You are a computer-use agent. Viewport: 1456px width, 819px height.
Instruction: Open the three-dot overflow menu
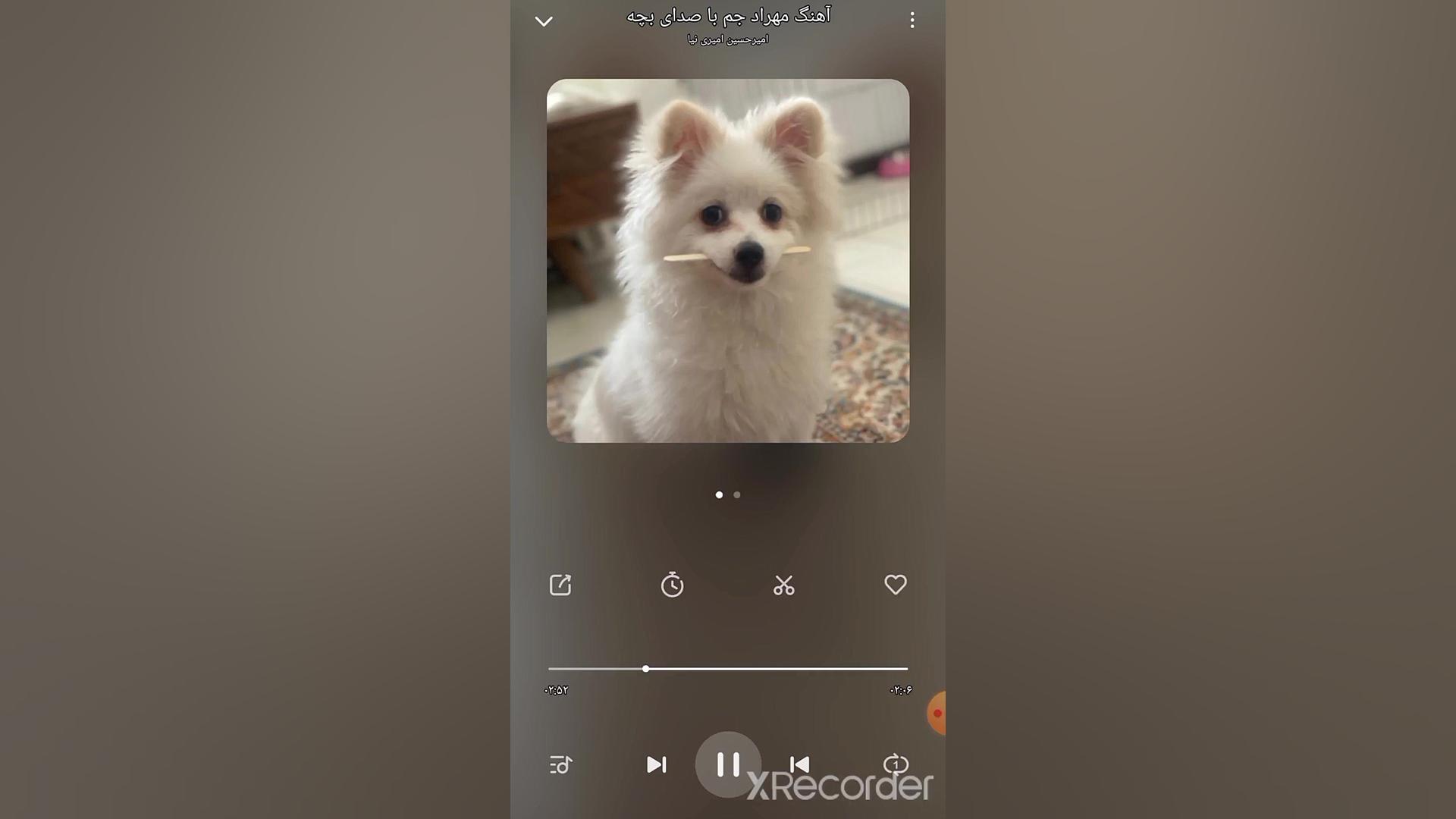point(912,20)
